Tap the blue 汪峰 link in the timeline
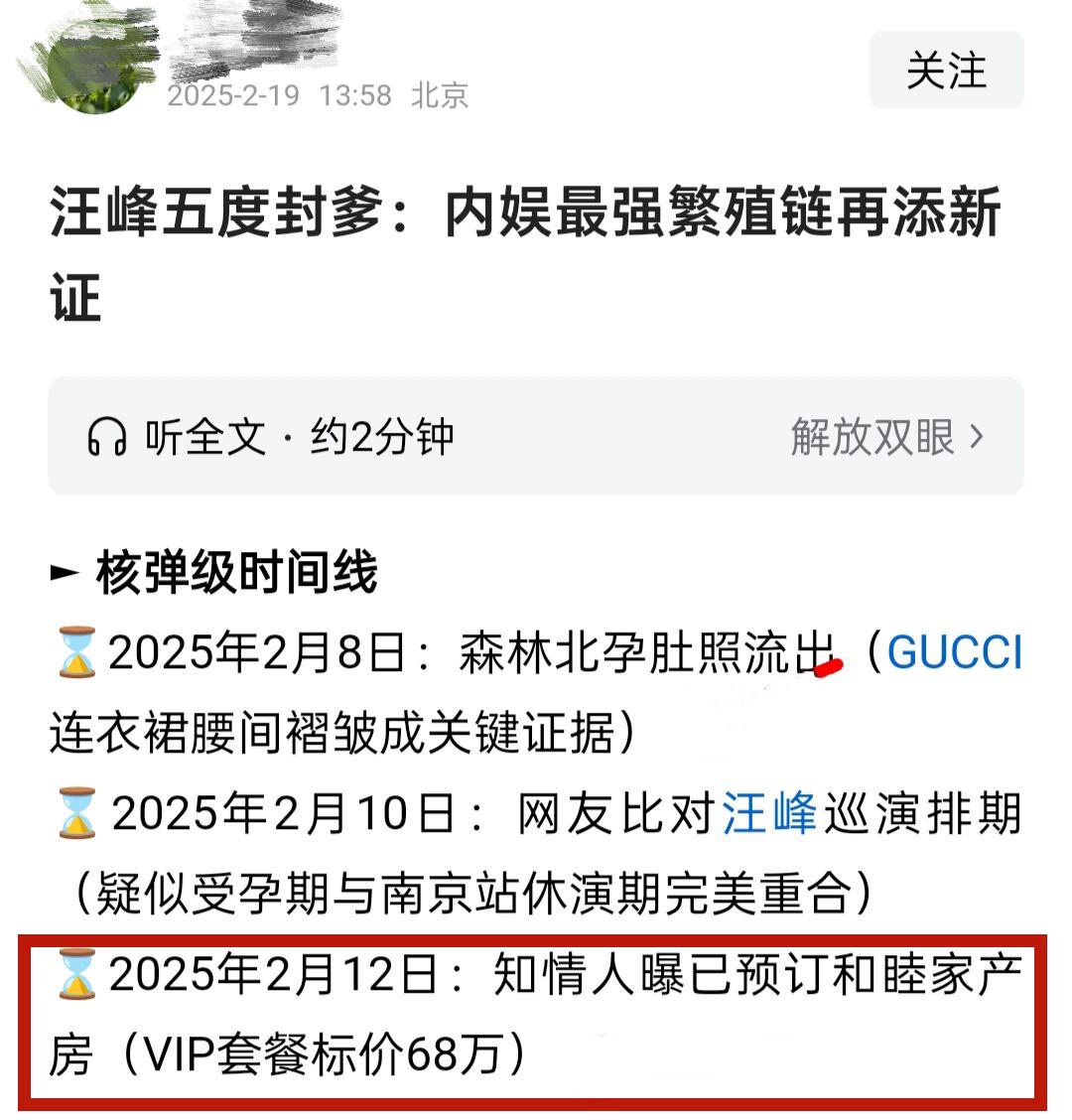 click(x=769, y=814)
